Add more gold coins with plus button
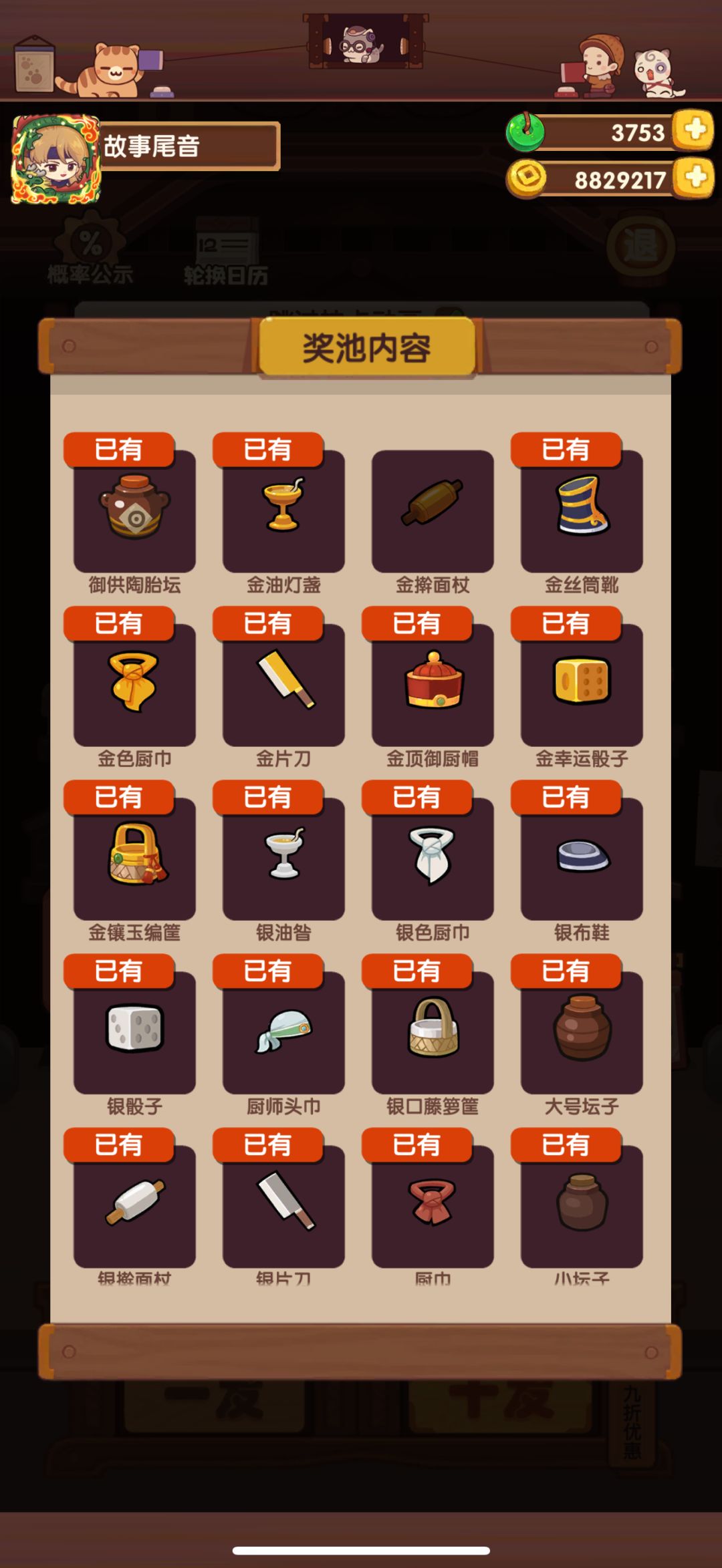722x1568 pixels. tap(693, 178)
